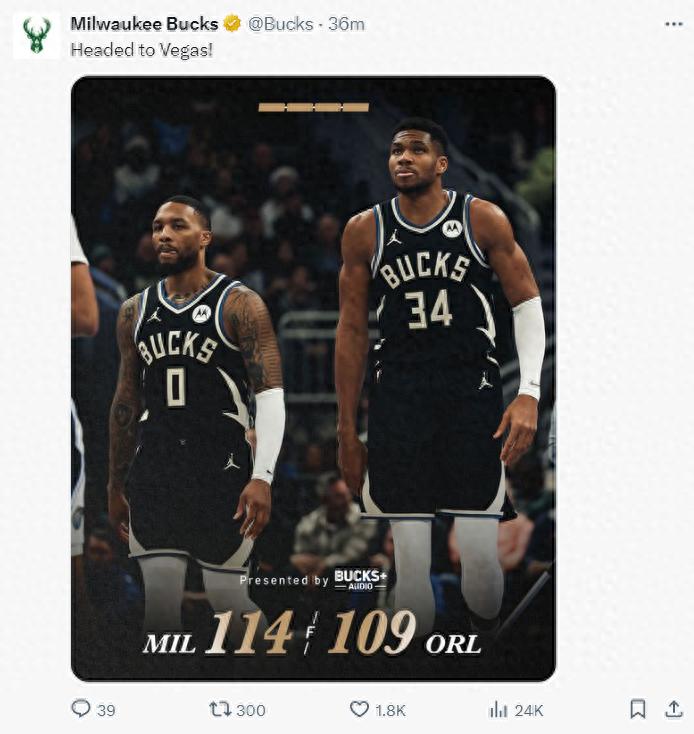Reply to the Headed to Vegas tweet
The width and height of the screenshot is (694, 734).
pos(81,709)
